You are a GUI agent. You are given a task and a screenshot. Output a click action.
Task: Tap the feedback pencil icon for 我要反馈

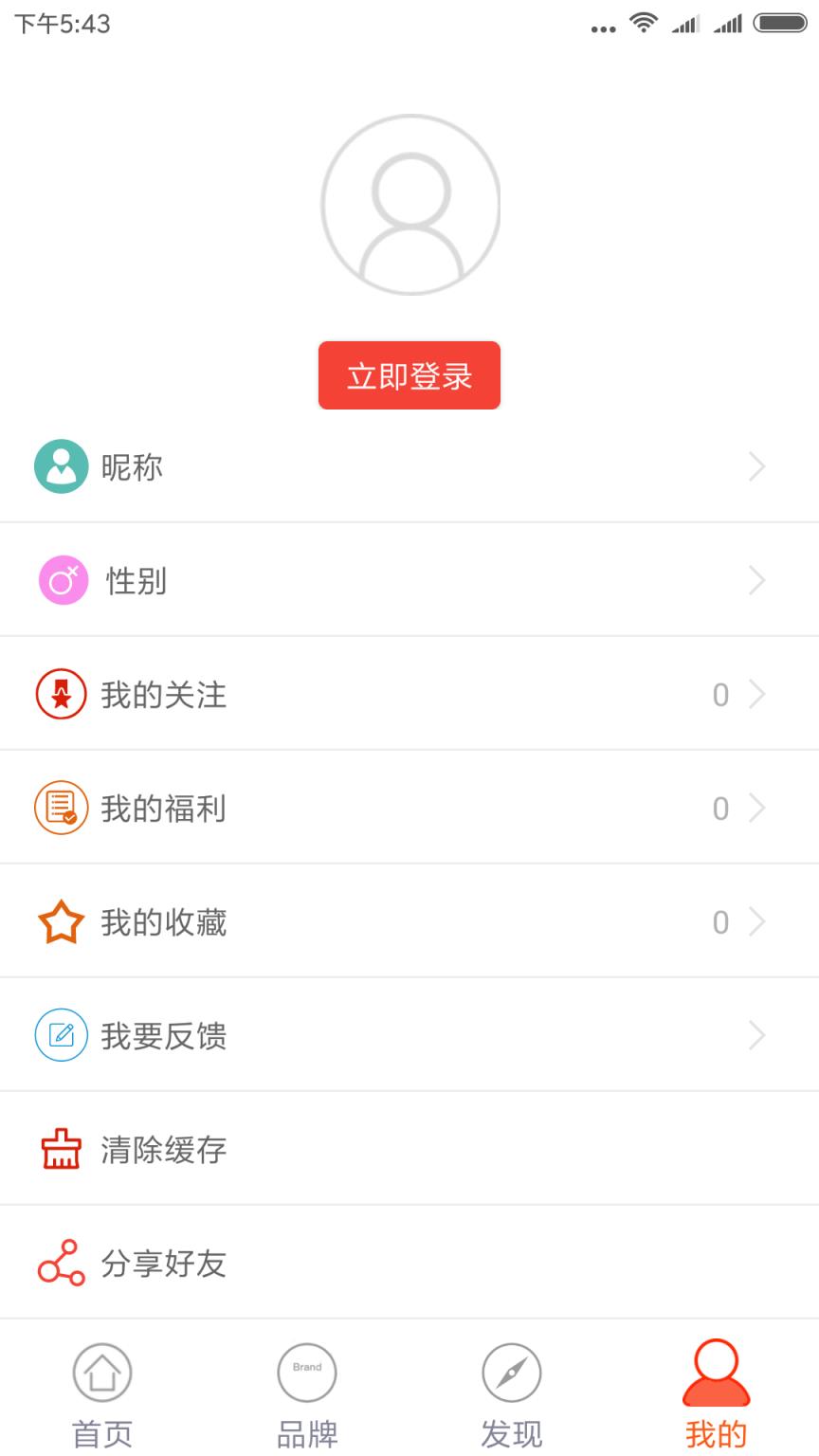[x=62, y=1035]
